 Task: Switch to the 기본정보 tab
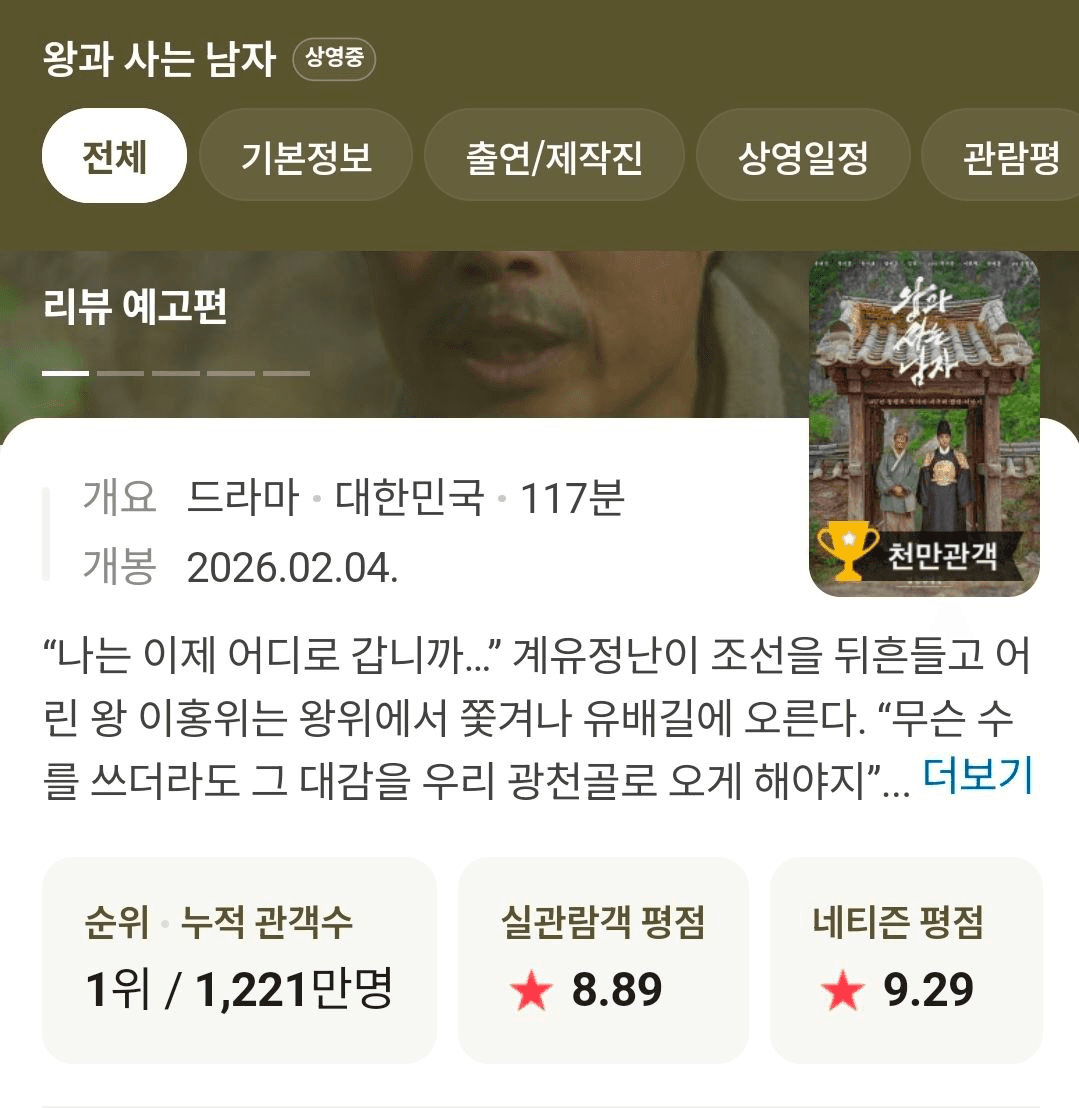[x=305, y=157]
